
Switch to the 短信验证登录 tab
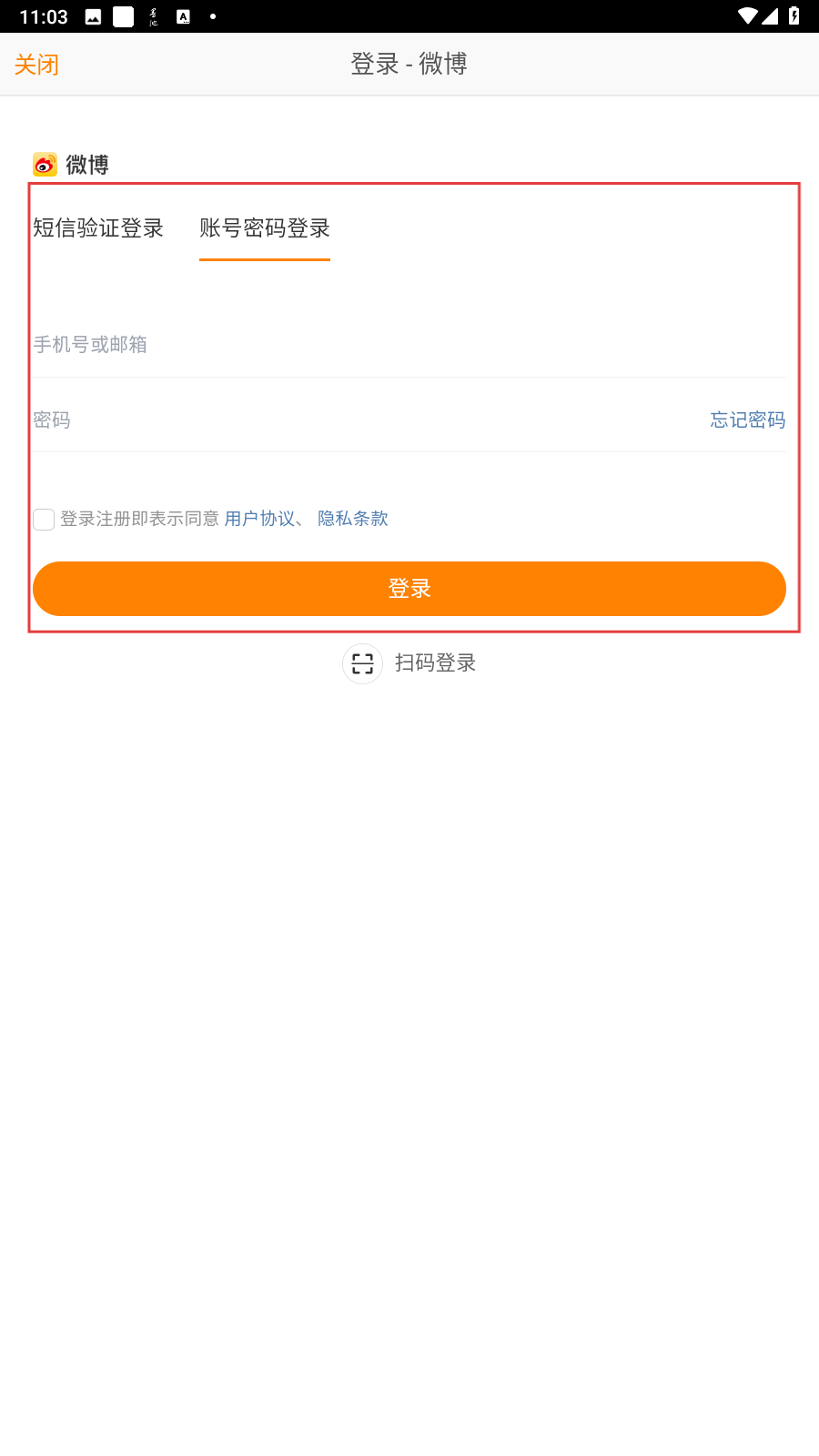tap(98, 228)
